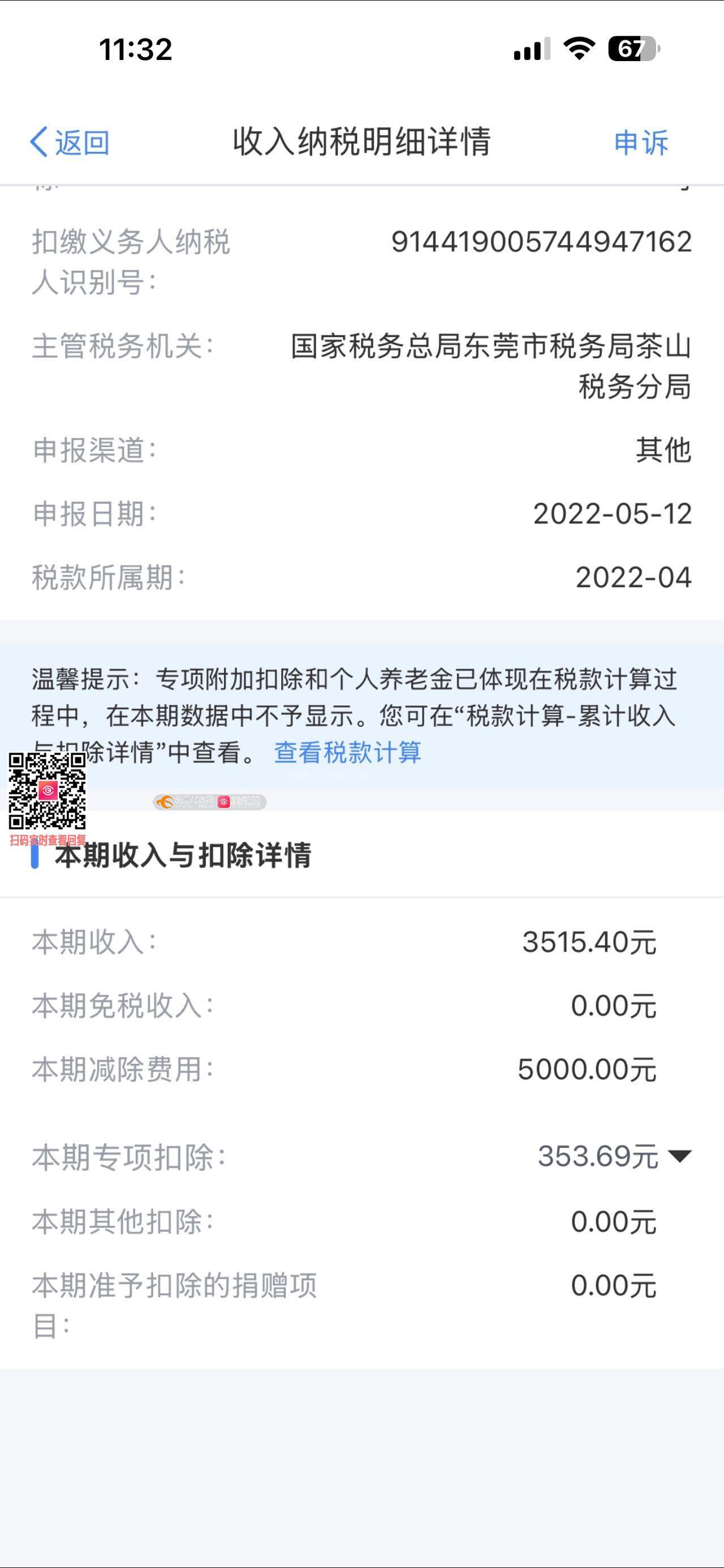Image resolution: width=724 pixels, height=1568 pixels.
Task: Open the 申诉 appeal option
Action: pos(641,142)
